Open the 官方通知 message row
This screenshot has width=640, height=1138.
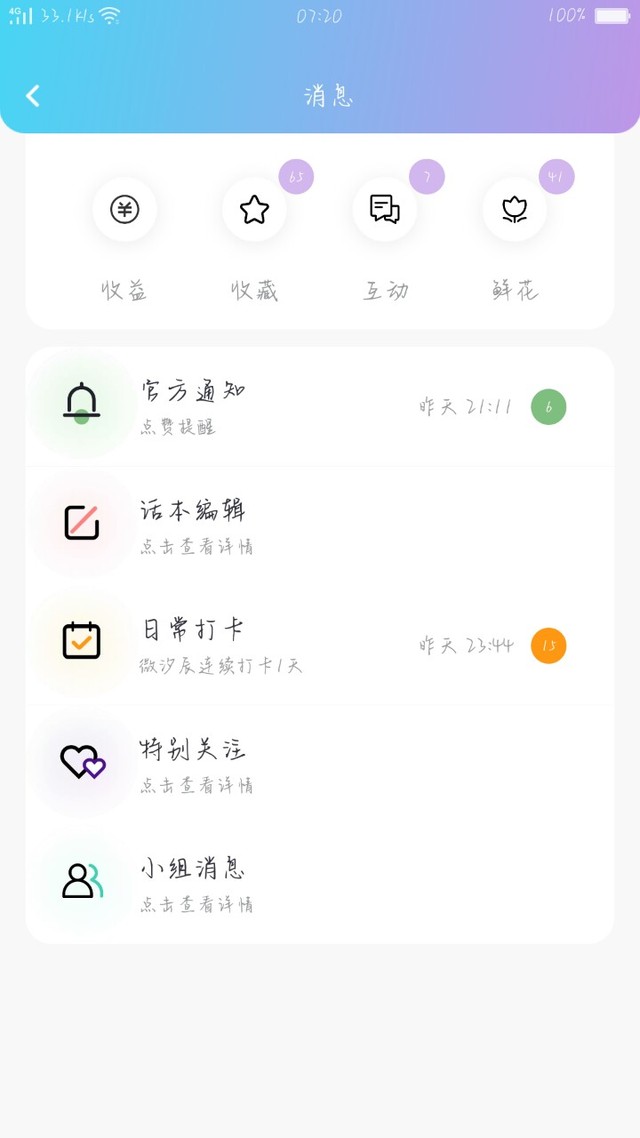click(320, 406)
